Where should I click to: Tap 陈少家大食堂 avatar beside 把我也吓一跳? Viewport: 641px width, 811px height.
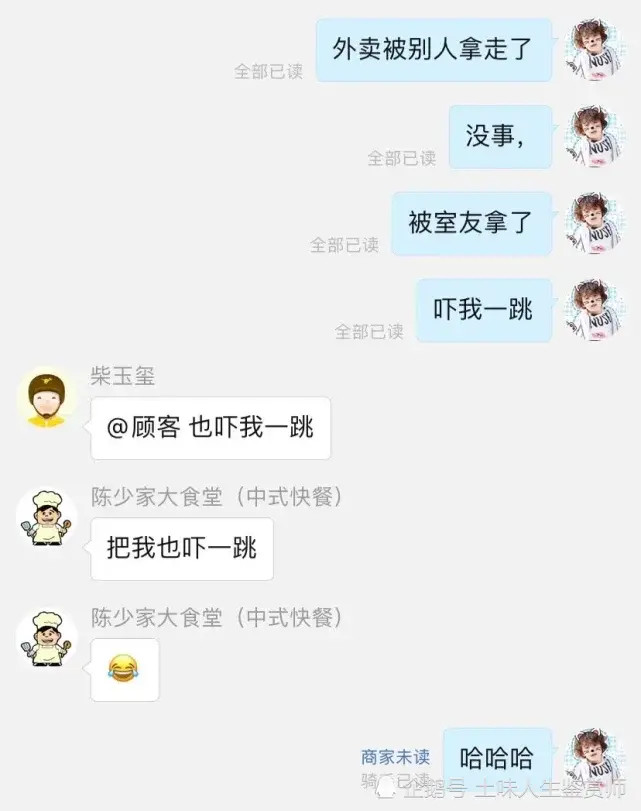(46, 516)
